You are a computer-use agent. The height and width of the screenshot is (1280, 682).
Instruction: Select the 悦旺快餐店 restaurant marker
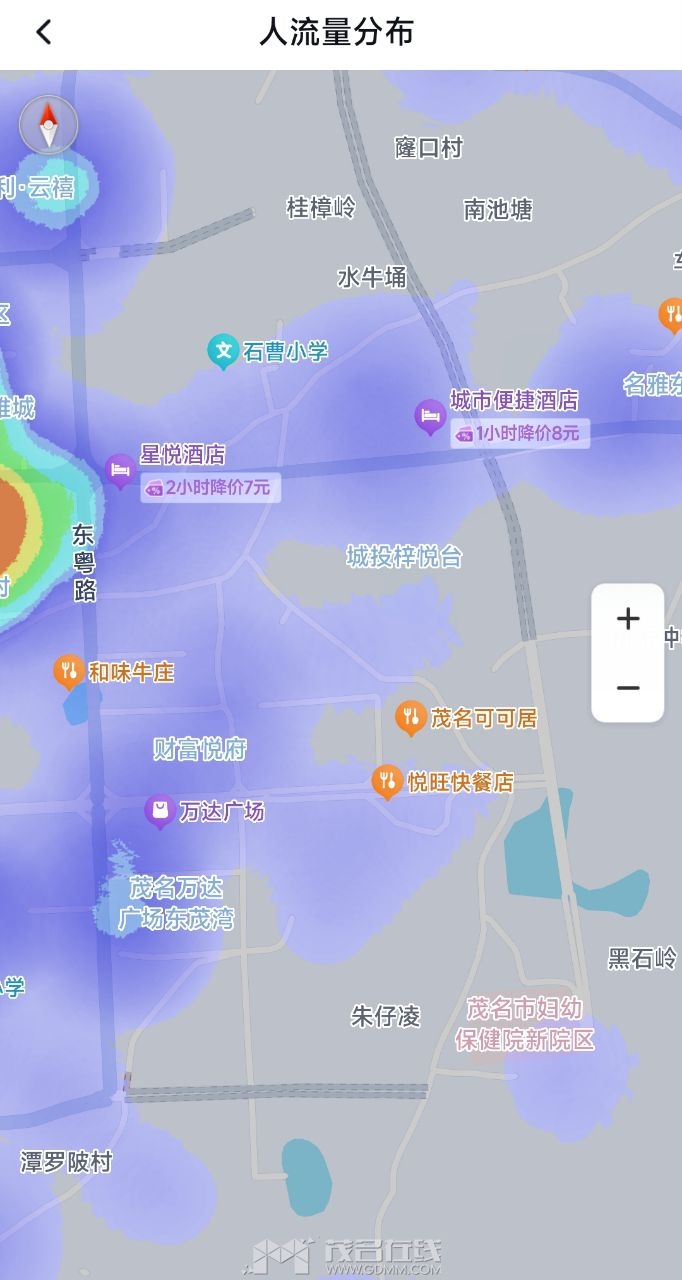[x=387, y=781]
